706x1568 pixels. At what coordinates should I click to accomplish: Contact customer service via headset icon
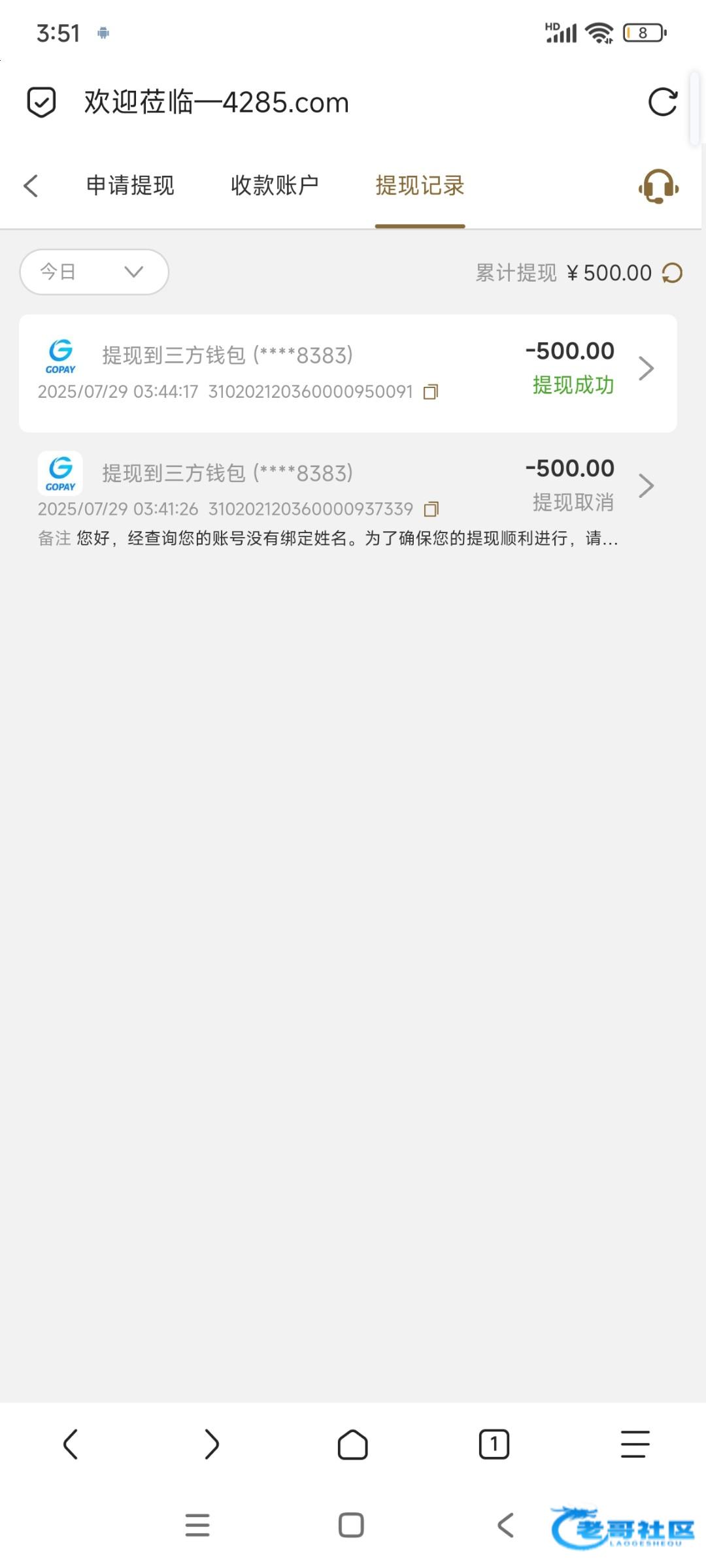(658, 186)
